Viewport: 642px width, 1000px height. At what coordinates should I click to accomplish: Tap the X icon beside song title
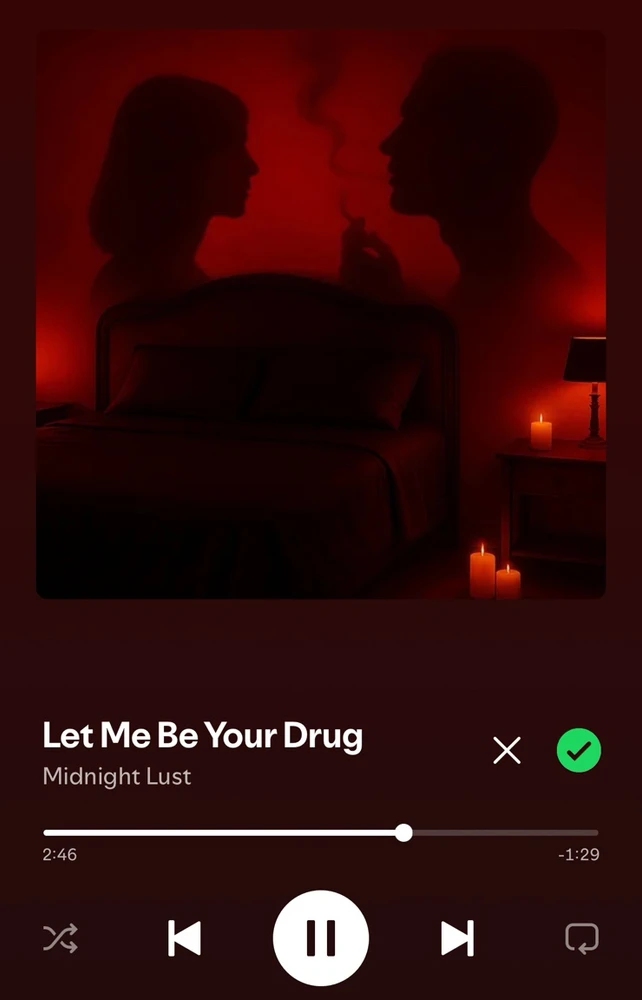507,750
